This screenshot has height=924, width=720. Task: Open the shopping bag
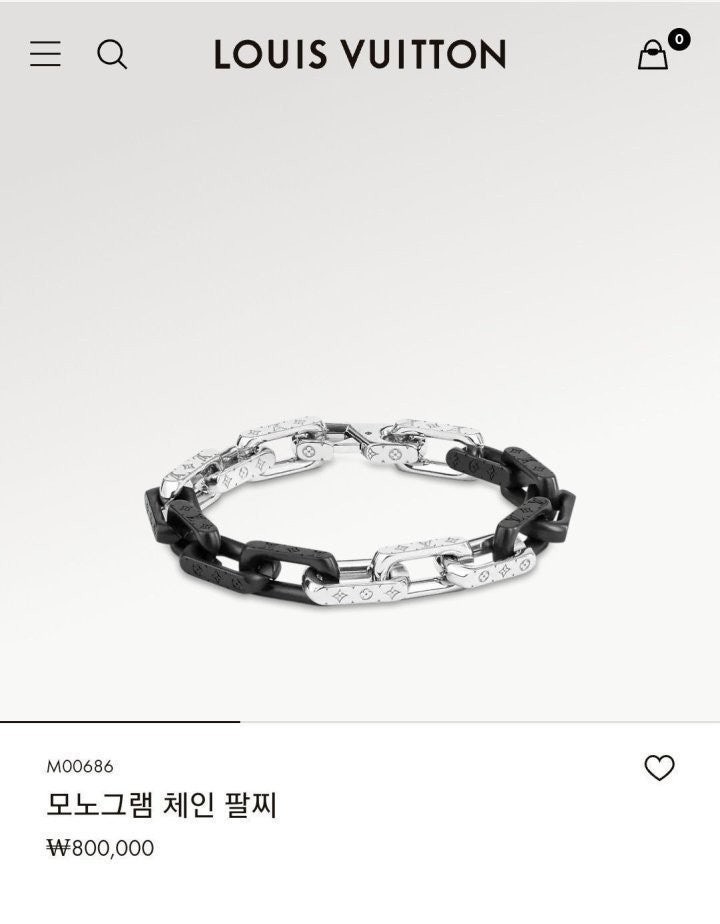point(653,55)
